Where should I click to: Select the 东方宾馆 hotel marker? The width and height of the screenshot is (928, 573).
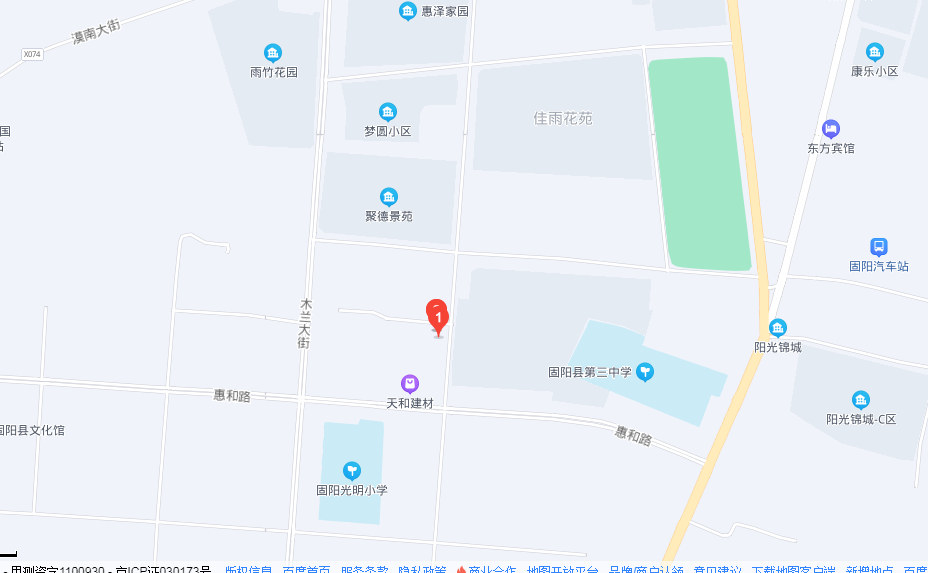830,128
